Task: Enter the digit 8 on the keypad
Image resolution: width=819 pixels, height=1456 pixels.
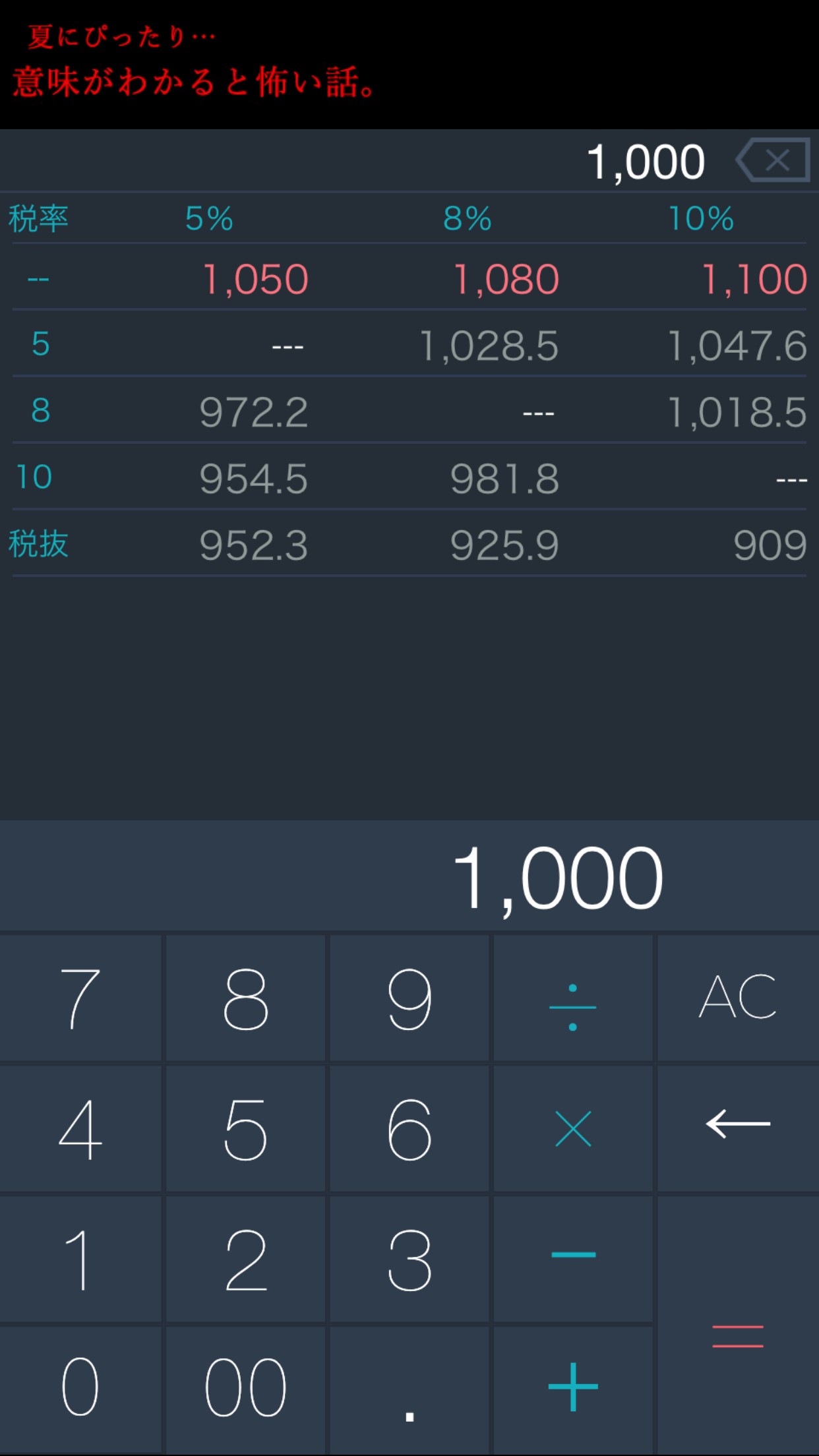Action: pos(245,997)
